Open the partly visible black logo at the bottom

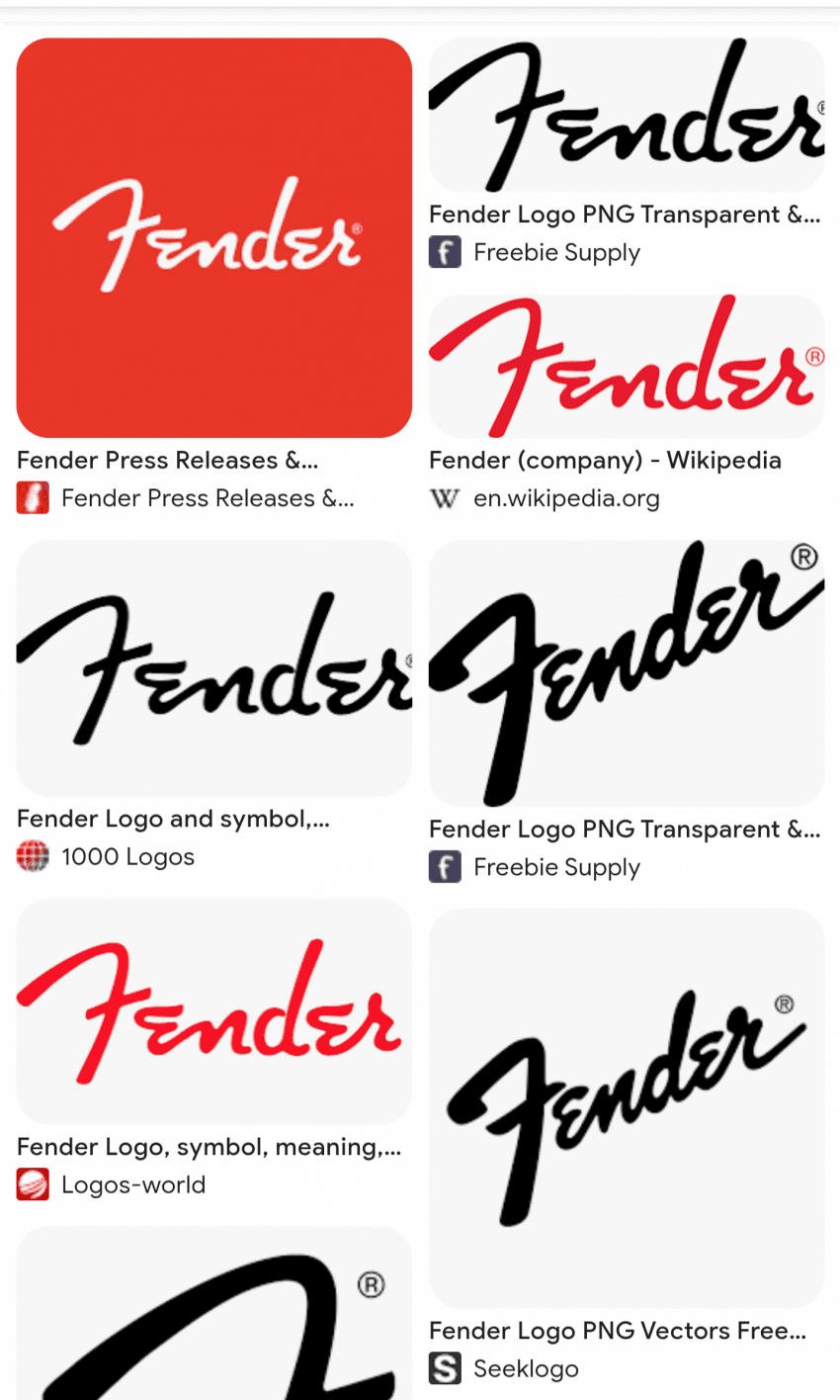214,1314
